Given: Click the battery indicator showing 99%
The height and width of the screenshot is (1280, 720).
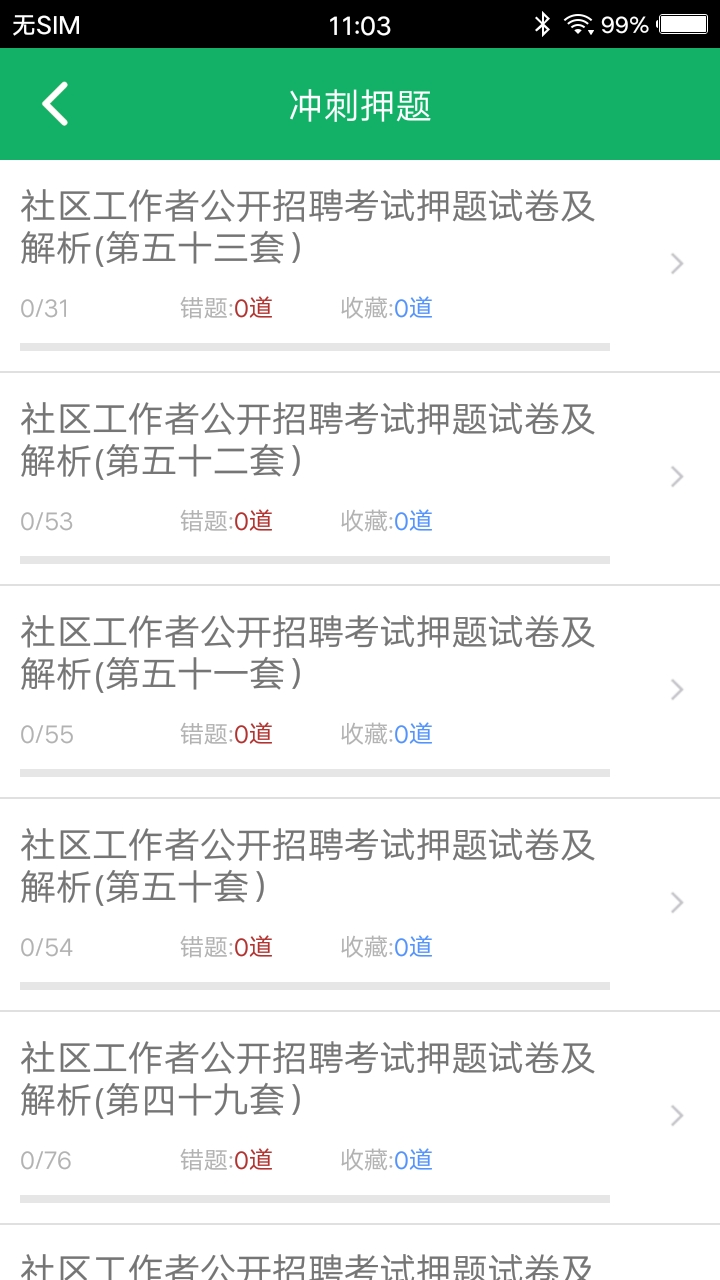Looking at the screenshot, I should click(682, 24).
